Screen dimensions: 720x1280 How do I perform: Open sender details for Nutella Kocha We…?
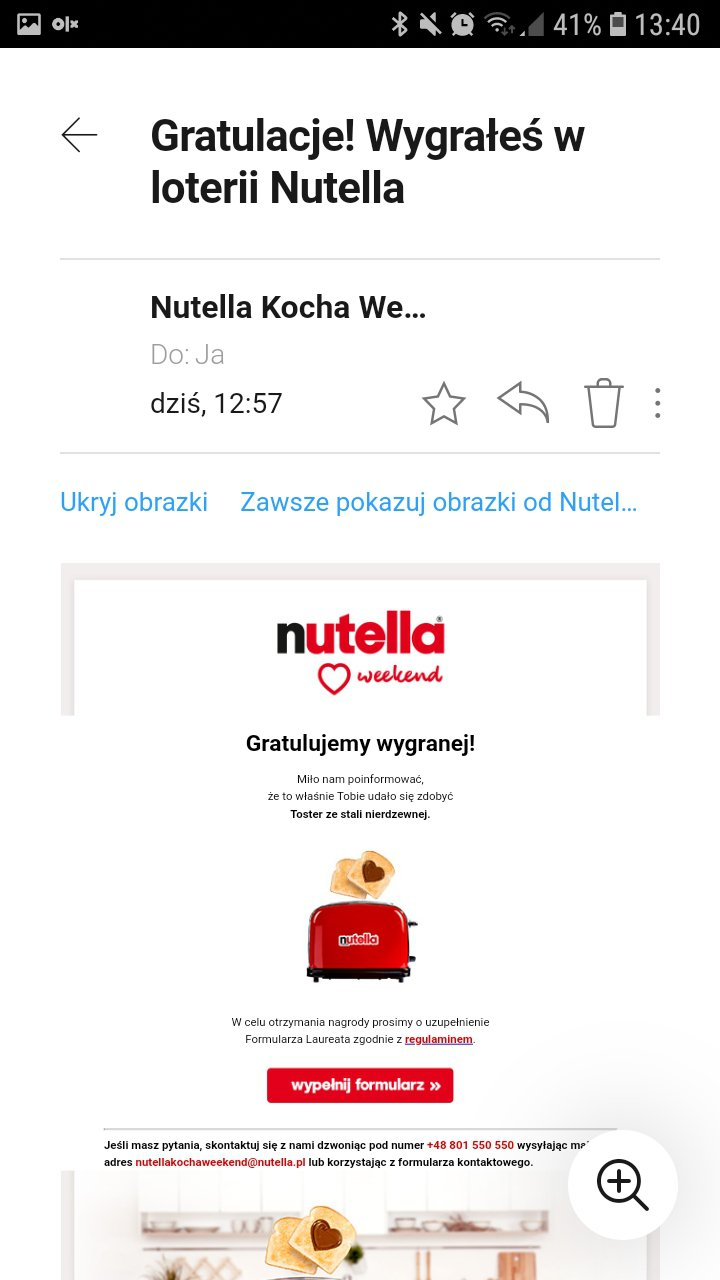click(x=288, y=307)
